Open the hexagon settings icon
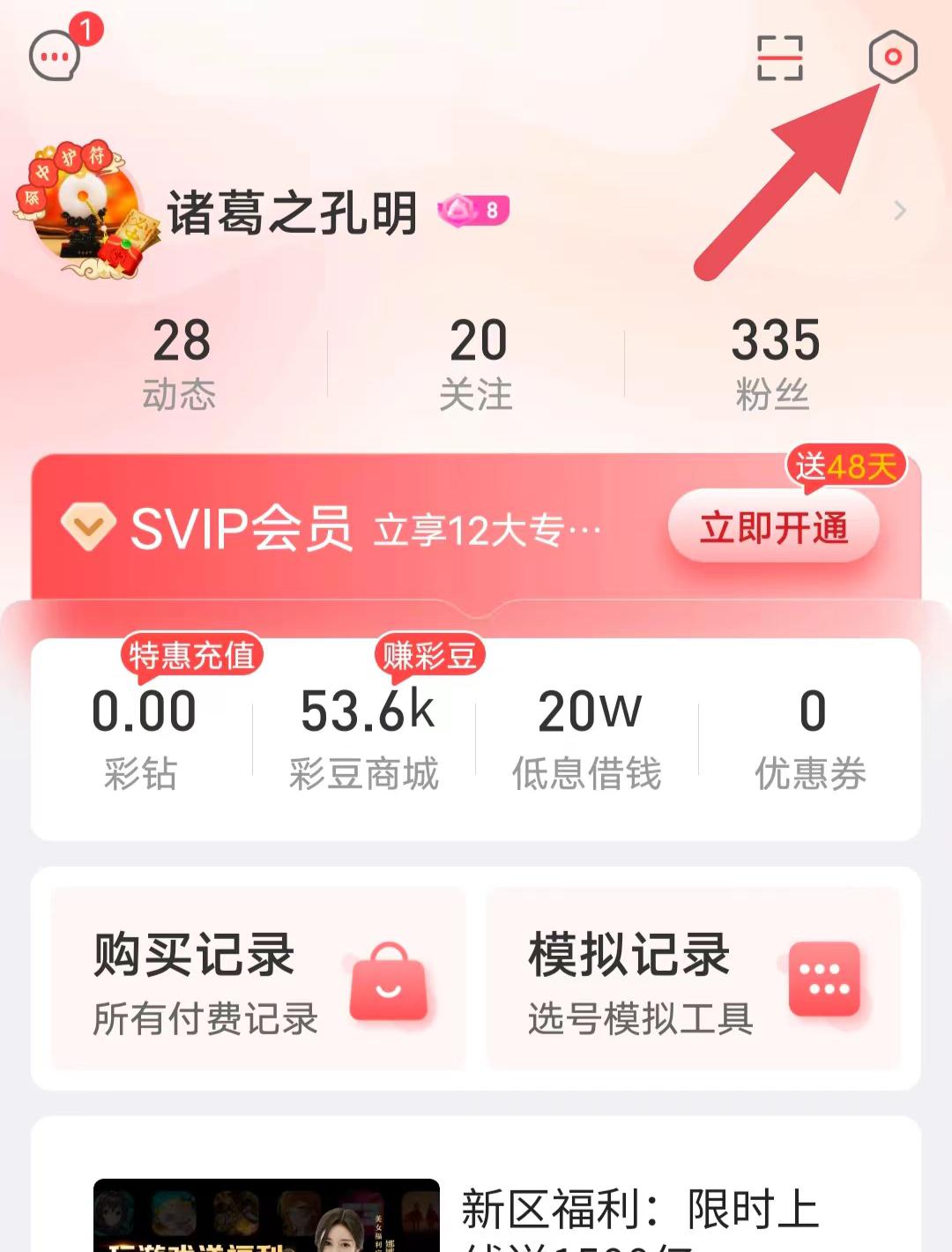952x1252 pixels. (x=892, y=57)
